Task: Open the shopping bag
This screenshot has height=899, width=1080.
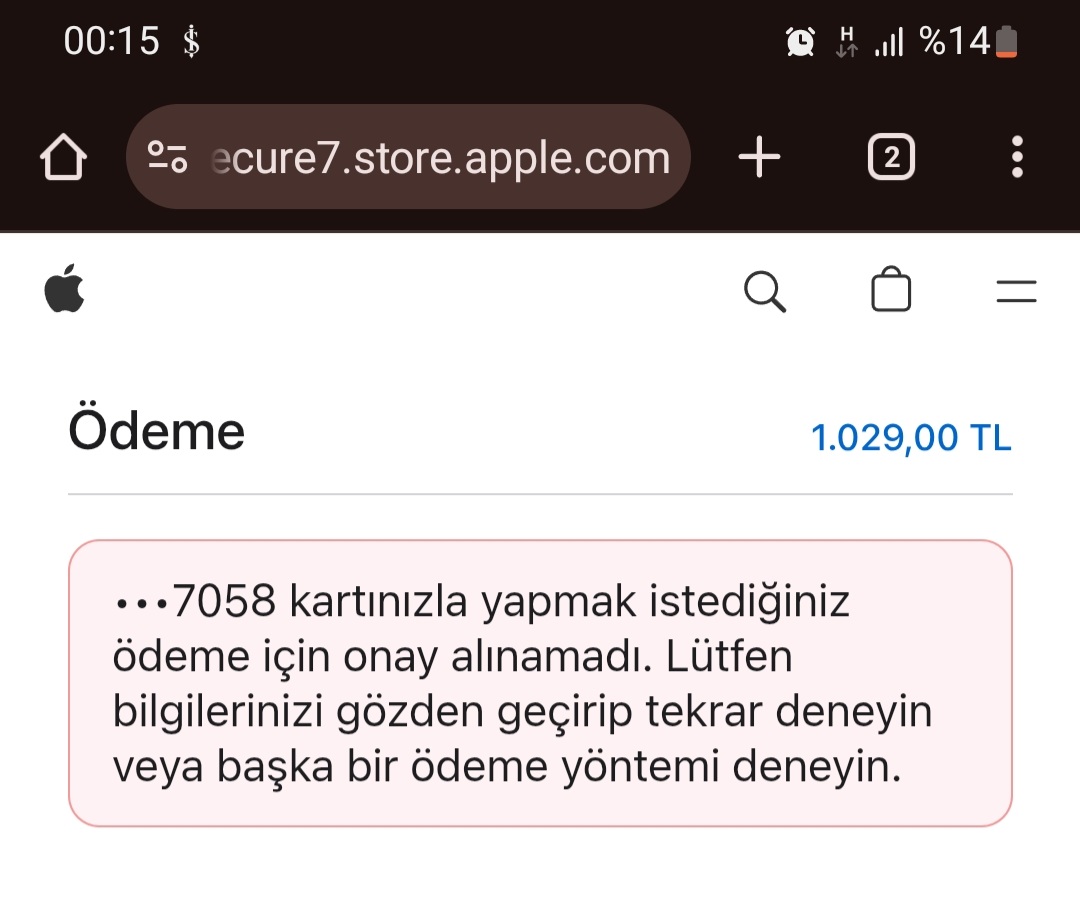Action: pyautogui.click(x=891, y=291)
